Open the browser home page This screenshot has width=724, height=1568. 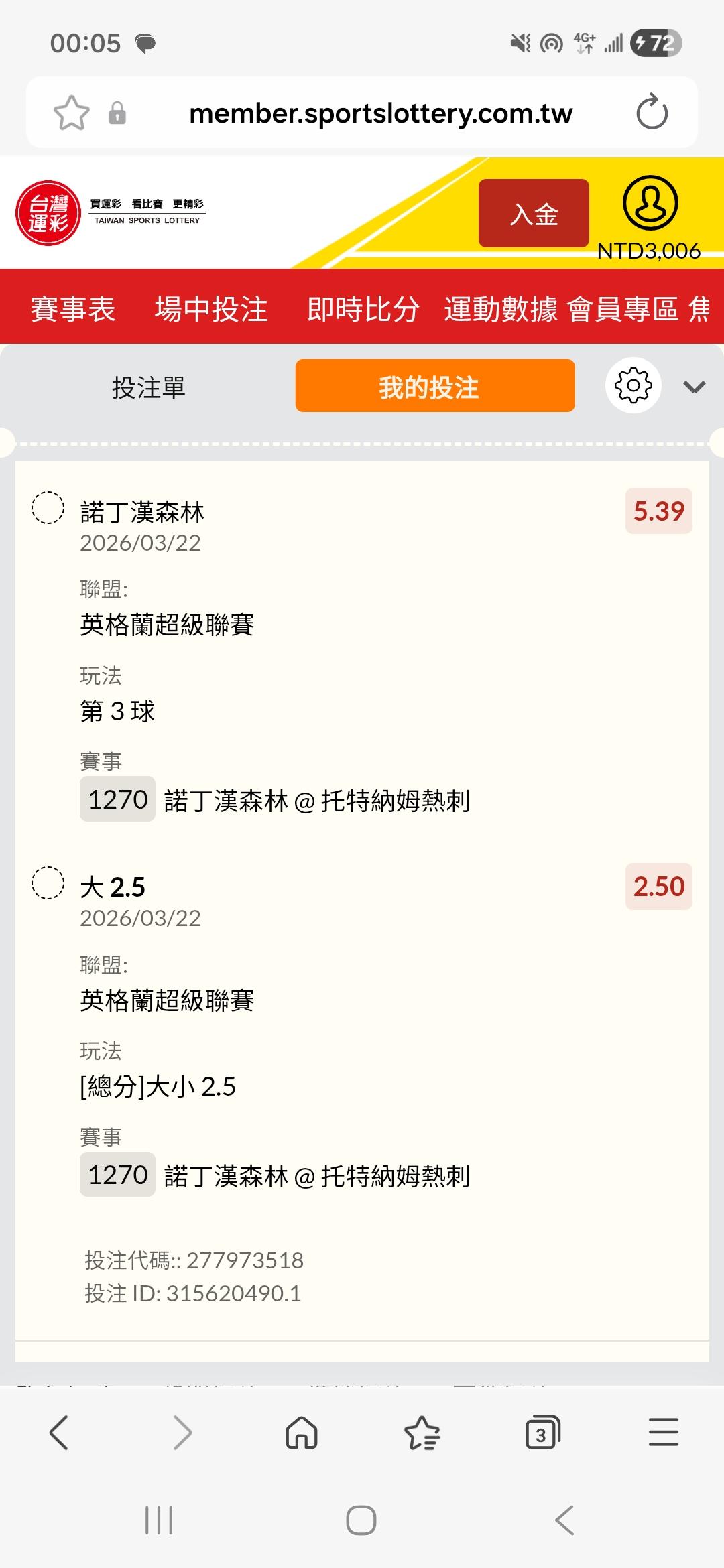(302, 1433)
